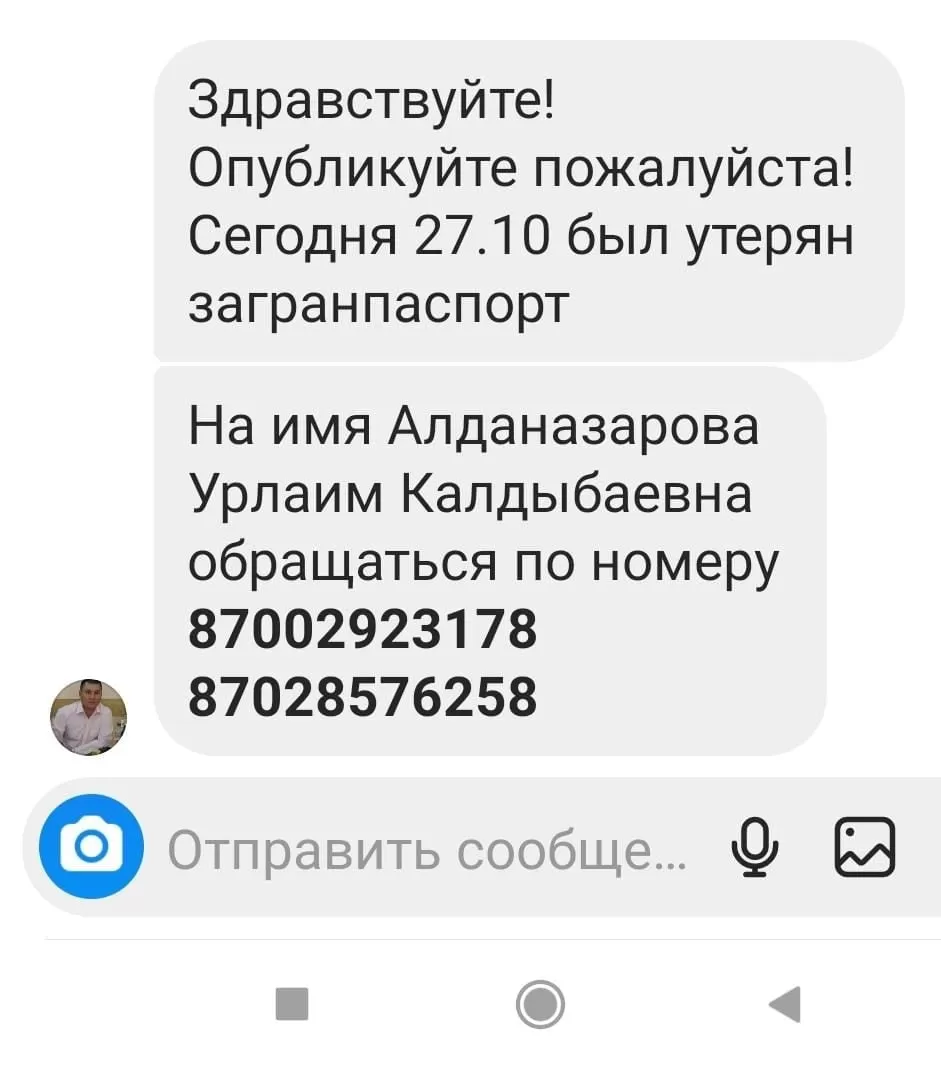The image size is (941, 1069).
Task: Record a voice message with the microphone
Action: point(754,847)
